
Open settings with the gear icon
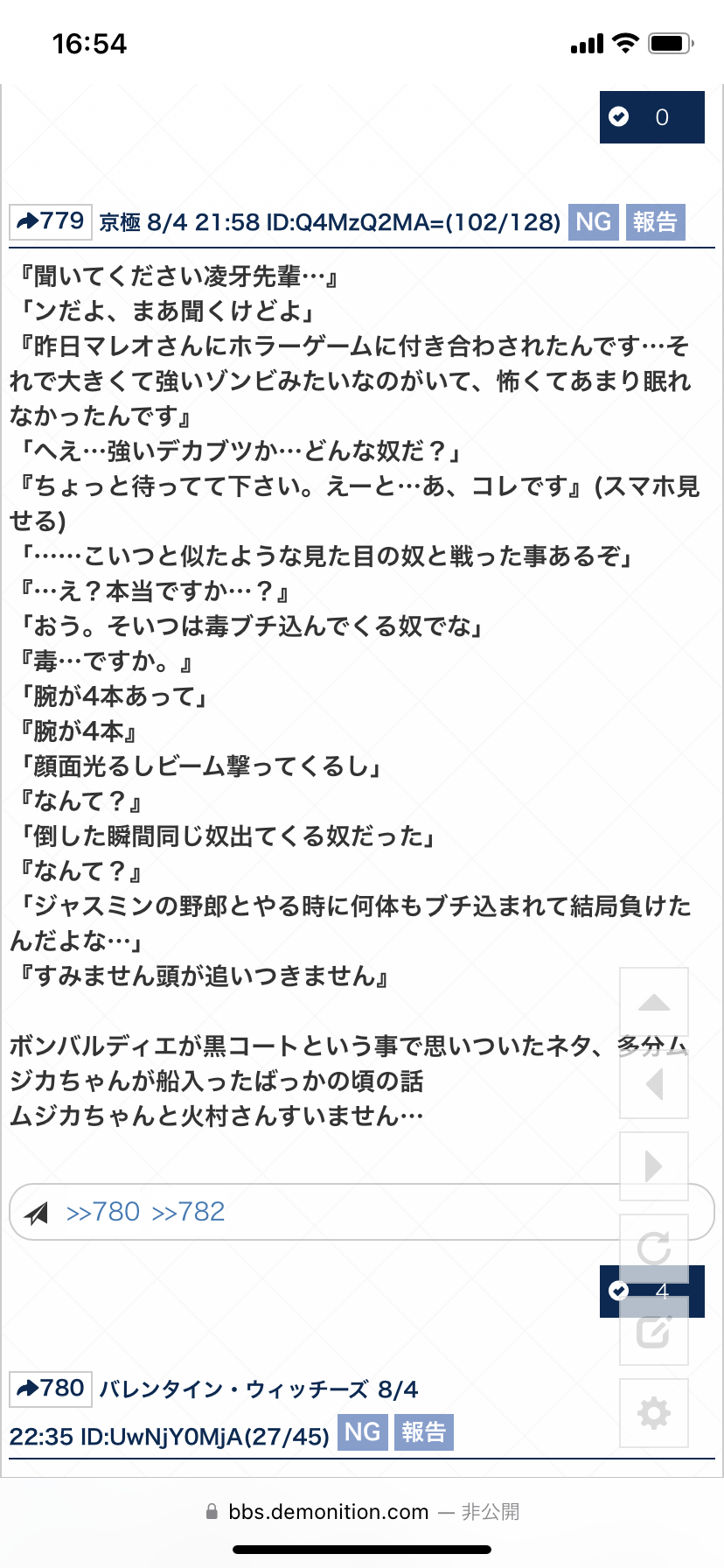point(654,1413)
